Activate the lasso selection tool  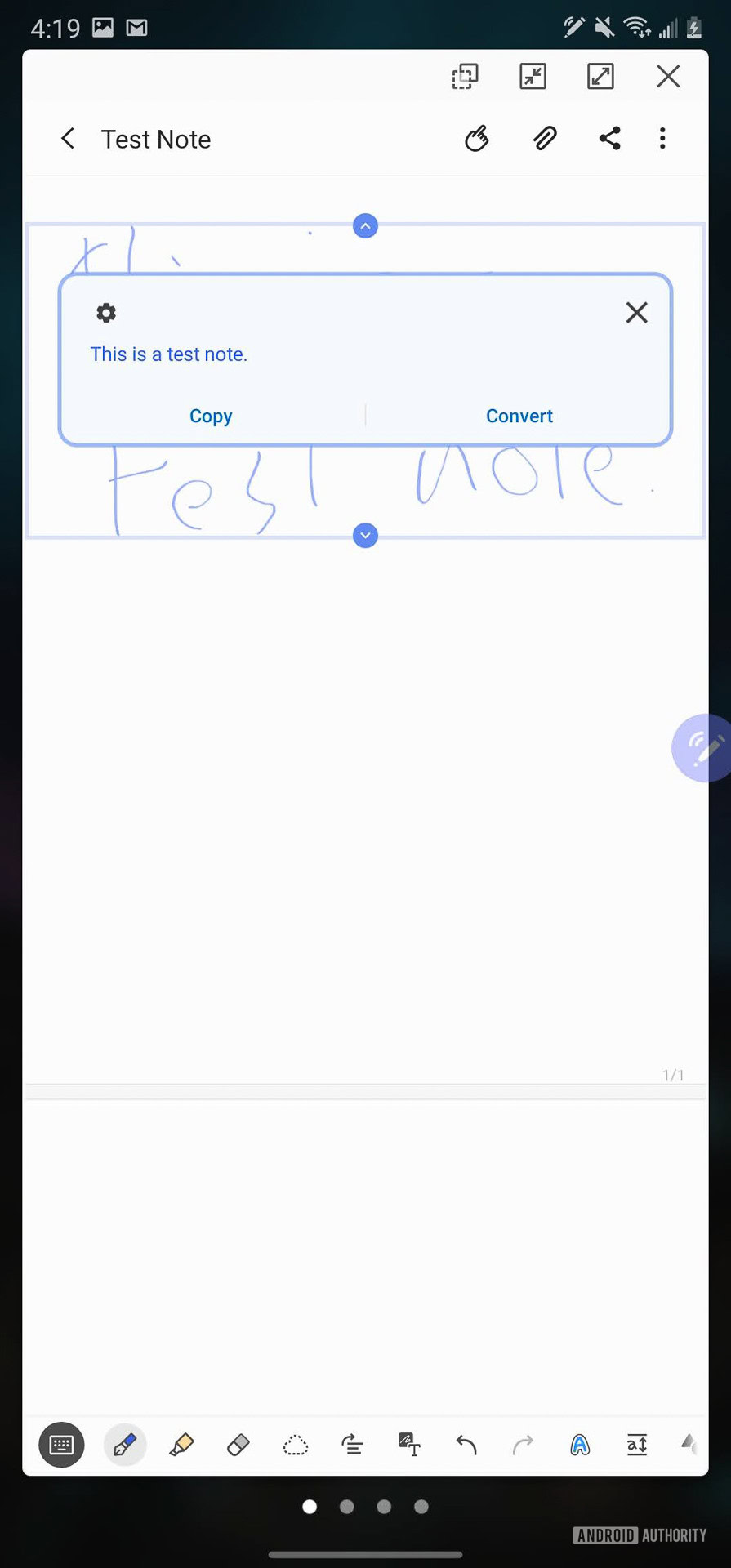pos(296,1445)
